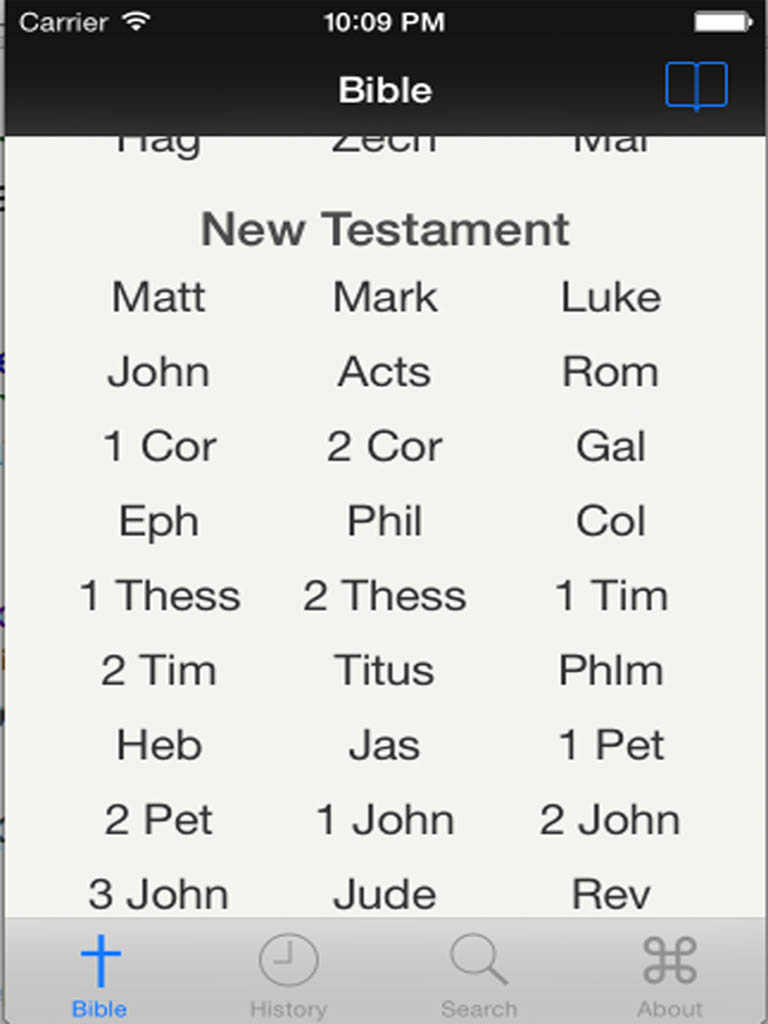This screenshot has width=768, height=1024.
Task: Open the book icon in the header
Action: pyautogui.click(x=696, y=86)
